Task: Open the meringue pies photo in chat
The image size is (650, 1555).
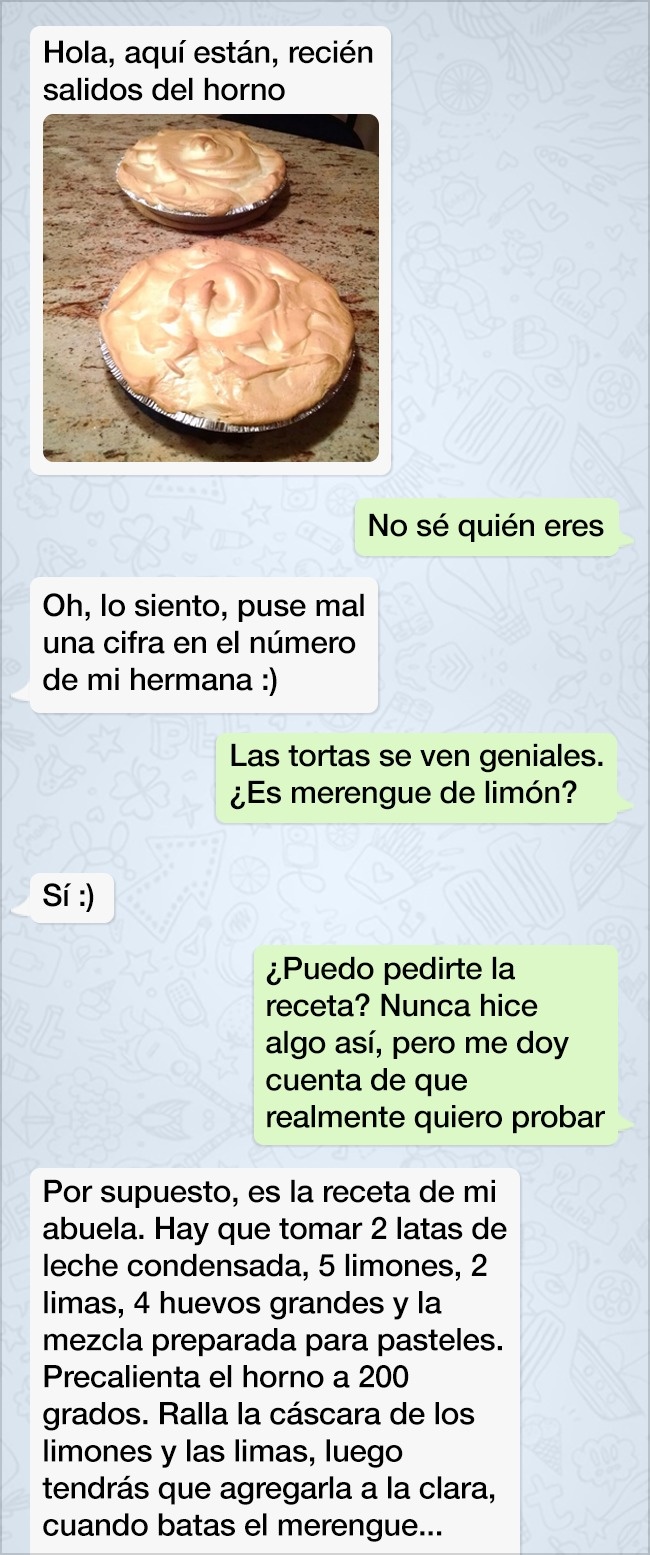Action: tap(210, 288)
